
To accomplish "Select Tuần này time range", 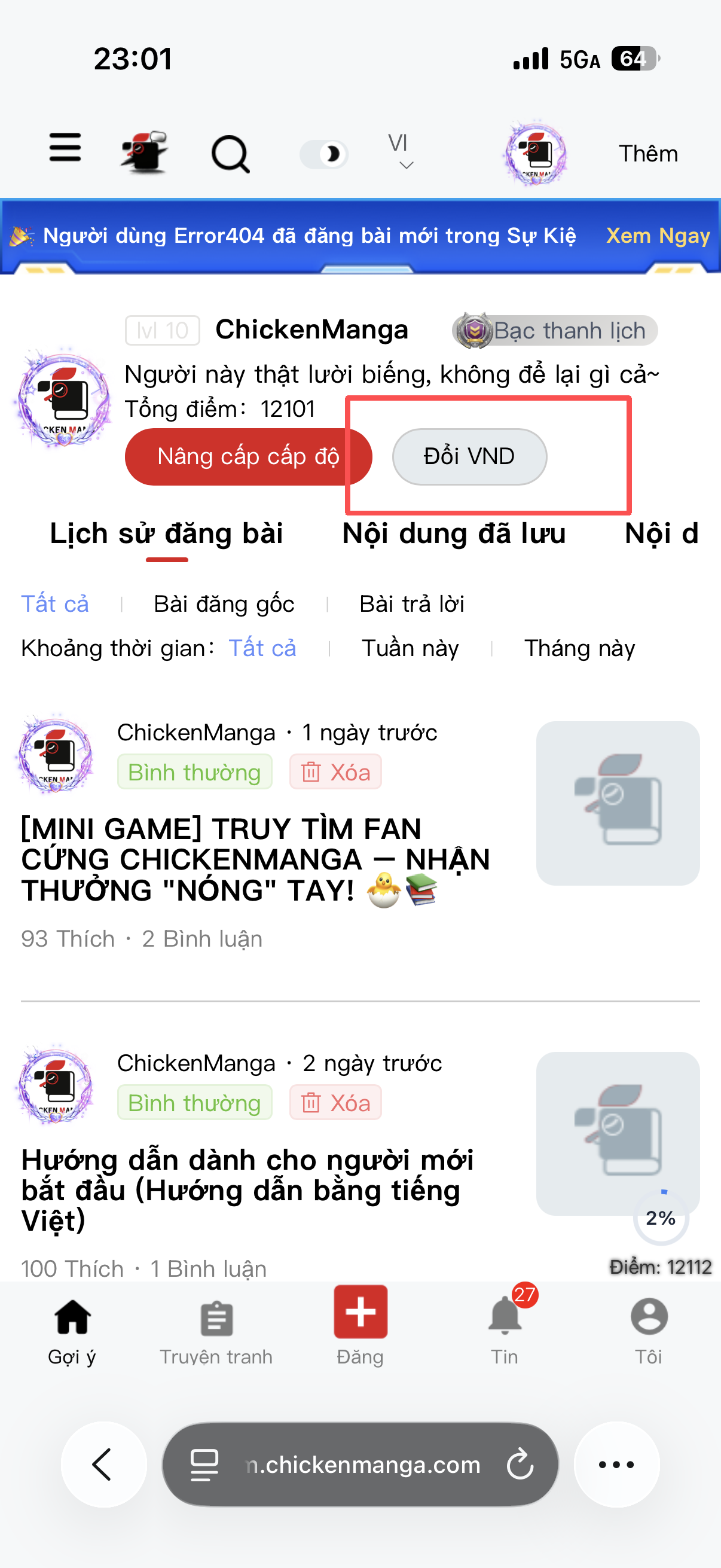I will 410,648.
